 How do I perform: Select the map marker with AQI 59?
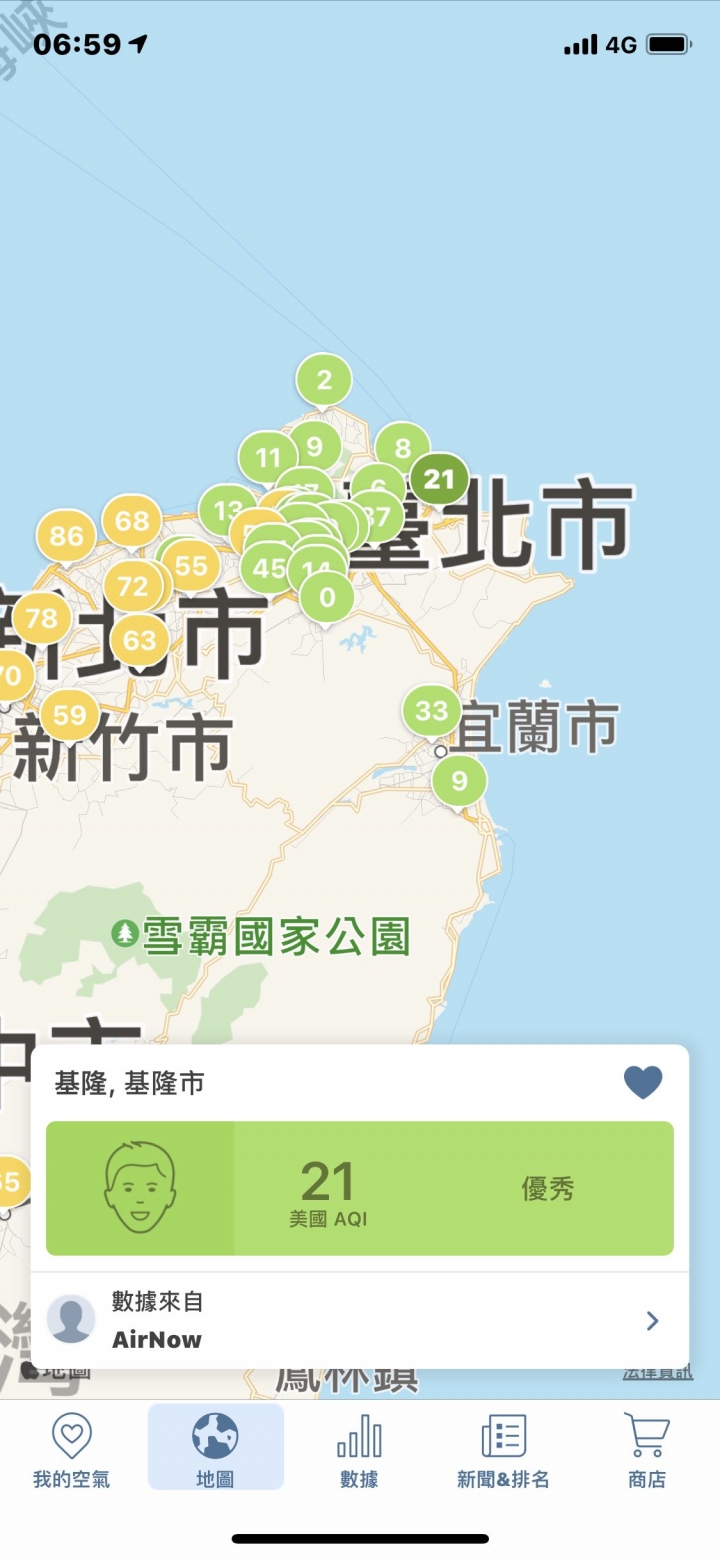click(69, 715)
